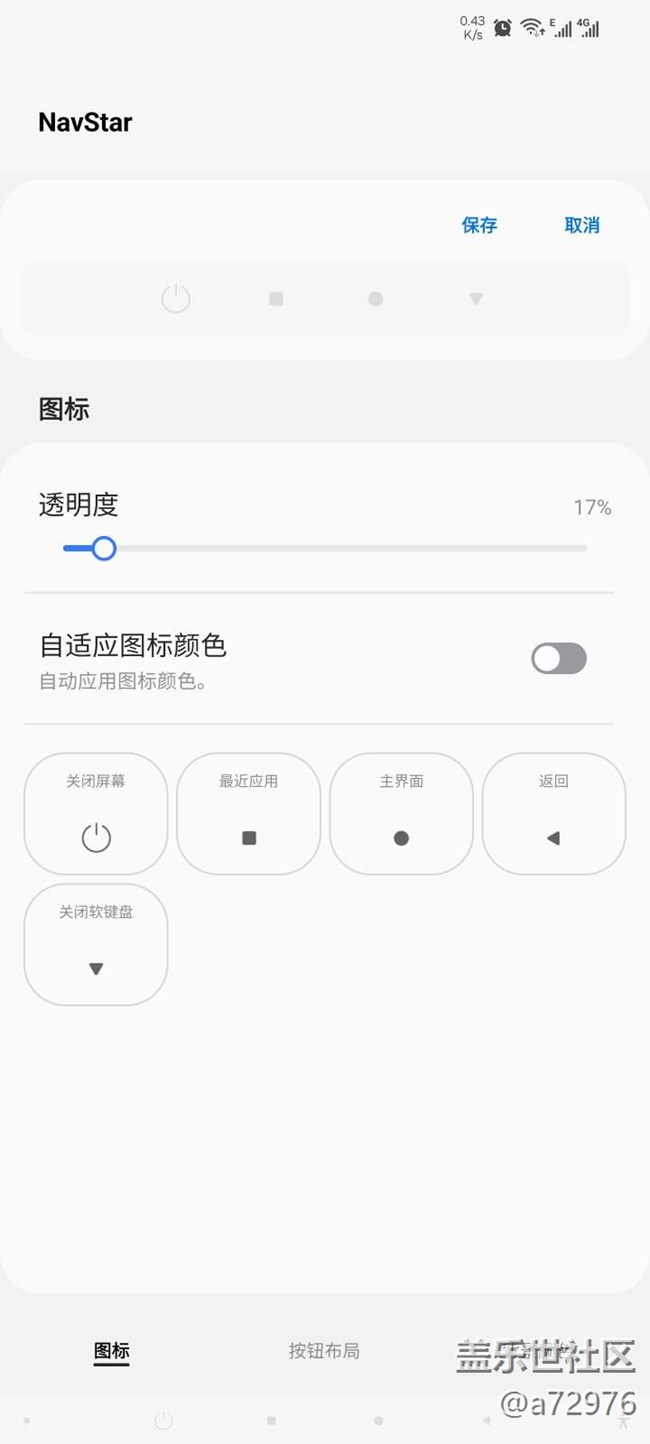The image size is (650, 1444).
Task: Select the 返回 icon tile
Action: 554,814
